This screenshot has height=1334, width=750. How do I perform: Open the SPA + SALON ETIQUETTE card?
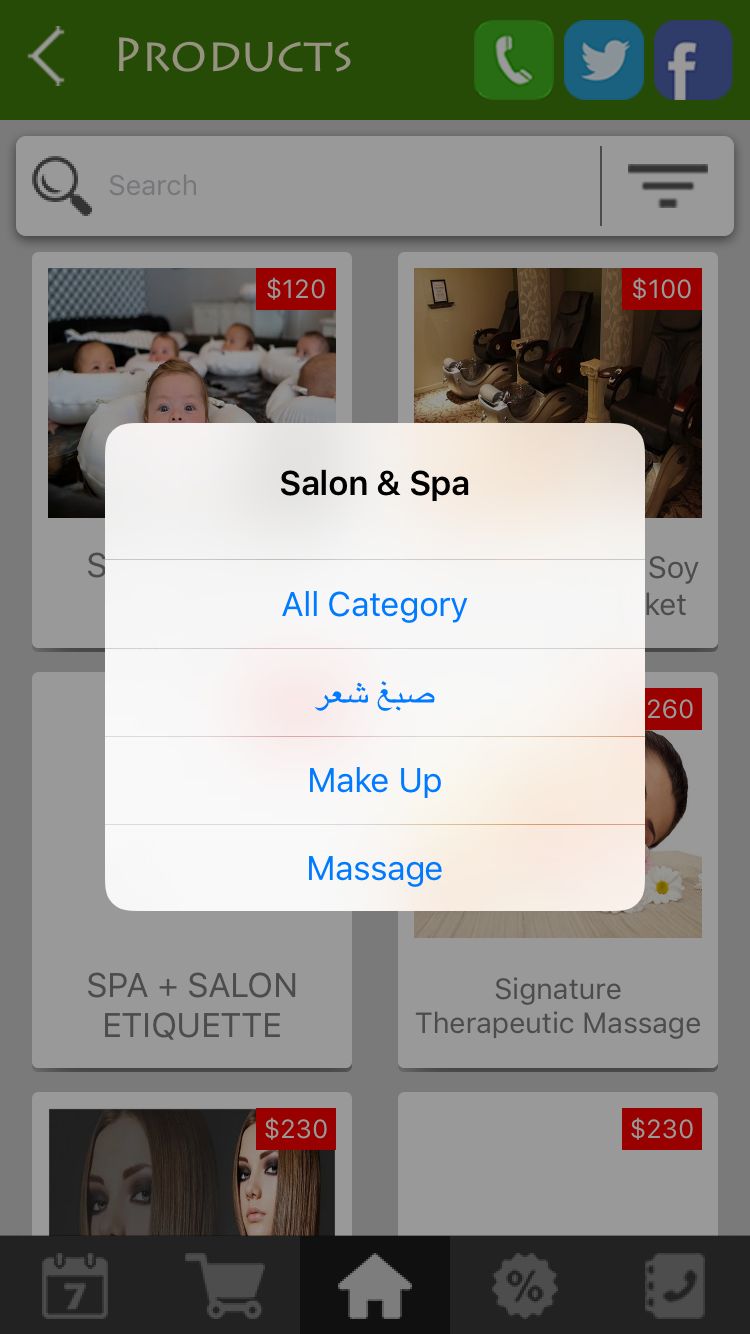(192, 1005)
